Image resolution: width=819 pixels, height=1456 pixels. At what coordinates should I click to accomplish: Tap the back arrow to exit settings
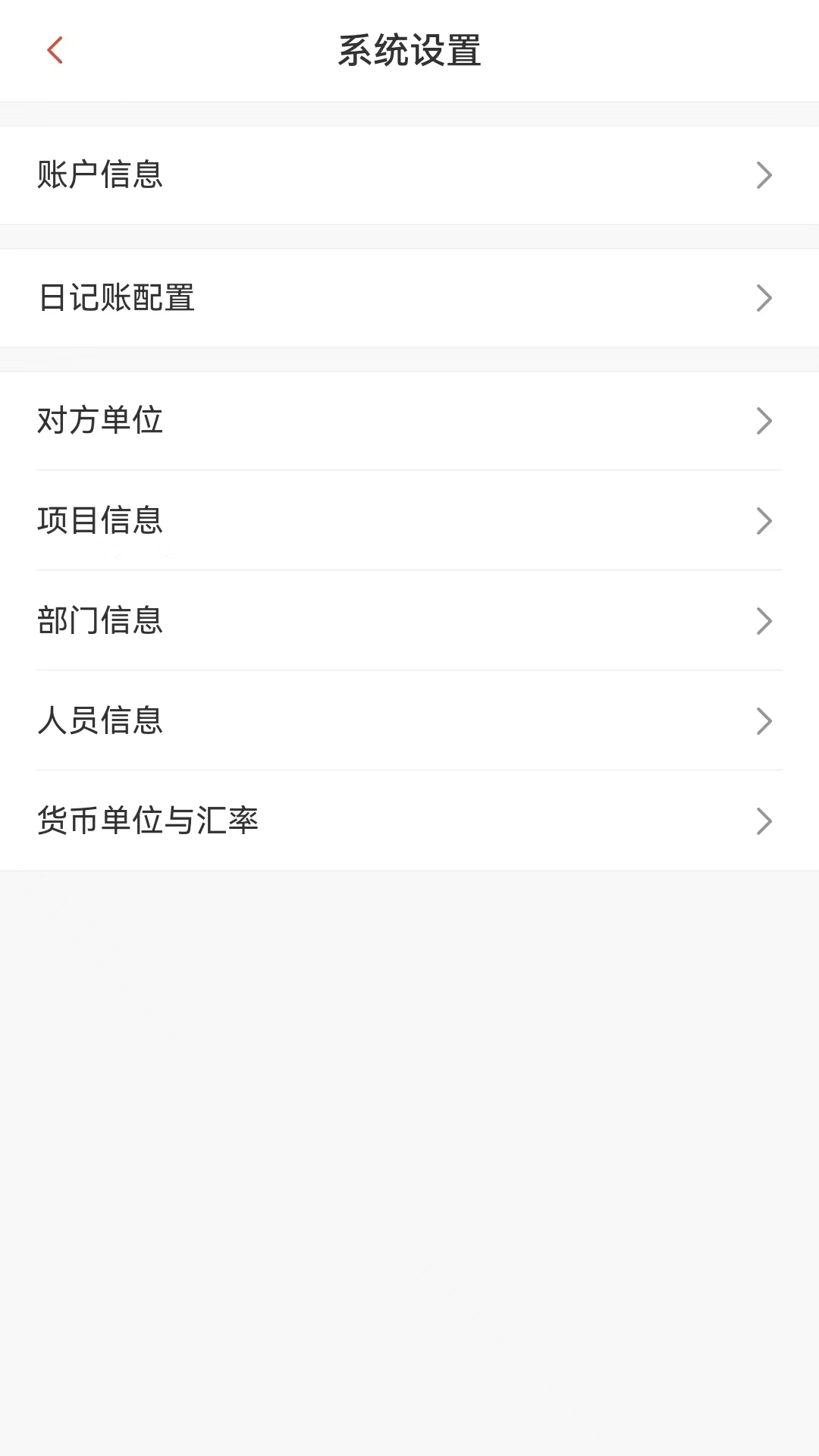55,50
